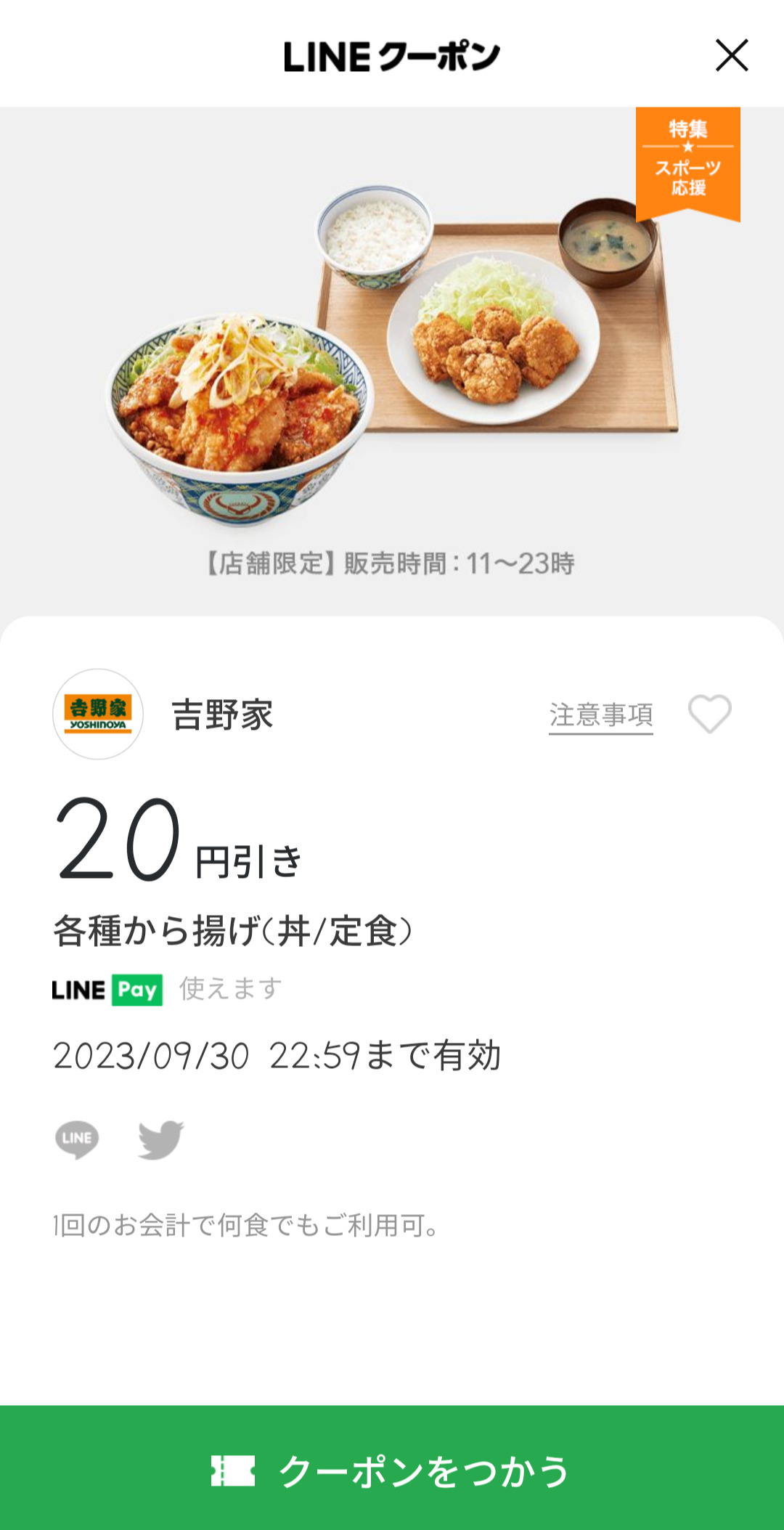Screen dimensions: 784x1530
Task: Tap クーポンをつかう to use the coupon
Action: click(x=392, y=1470)
